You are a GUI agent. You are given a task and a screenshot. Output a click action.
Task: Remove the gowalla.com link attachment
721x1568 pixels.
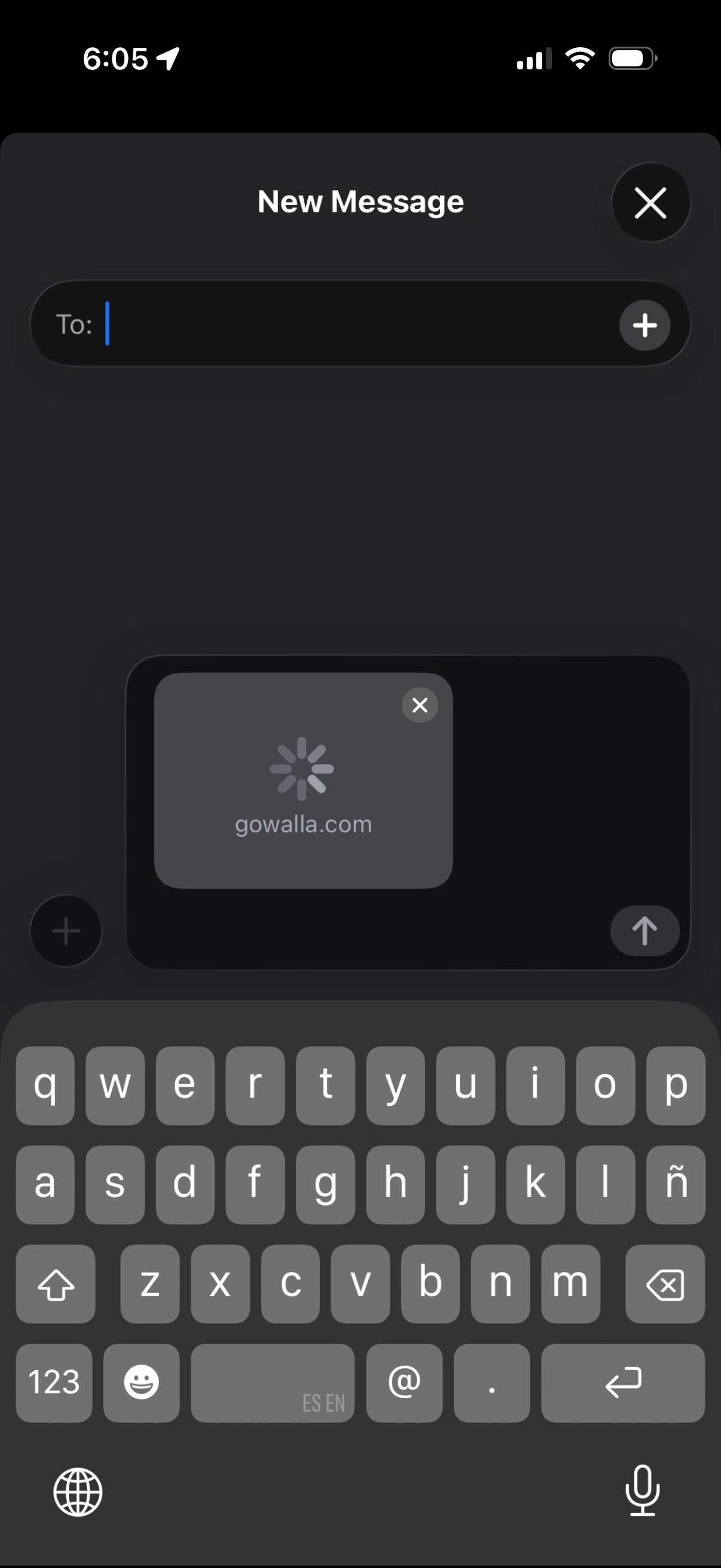420,705
